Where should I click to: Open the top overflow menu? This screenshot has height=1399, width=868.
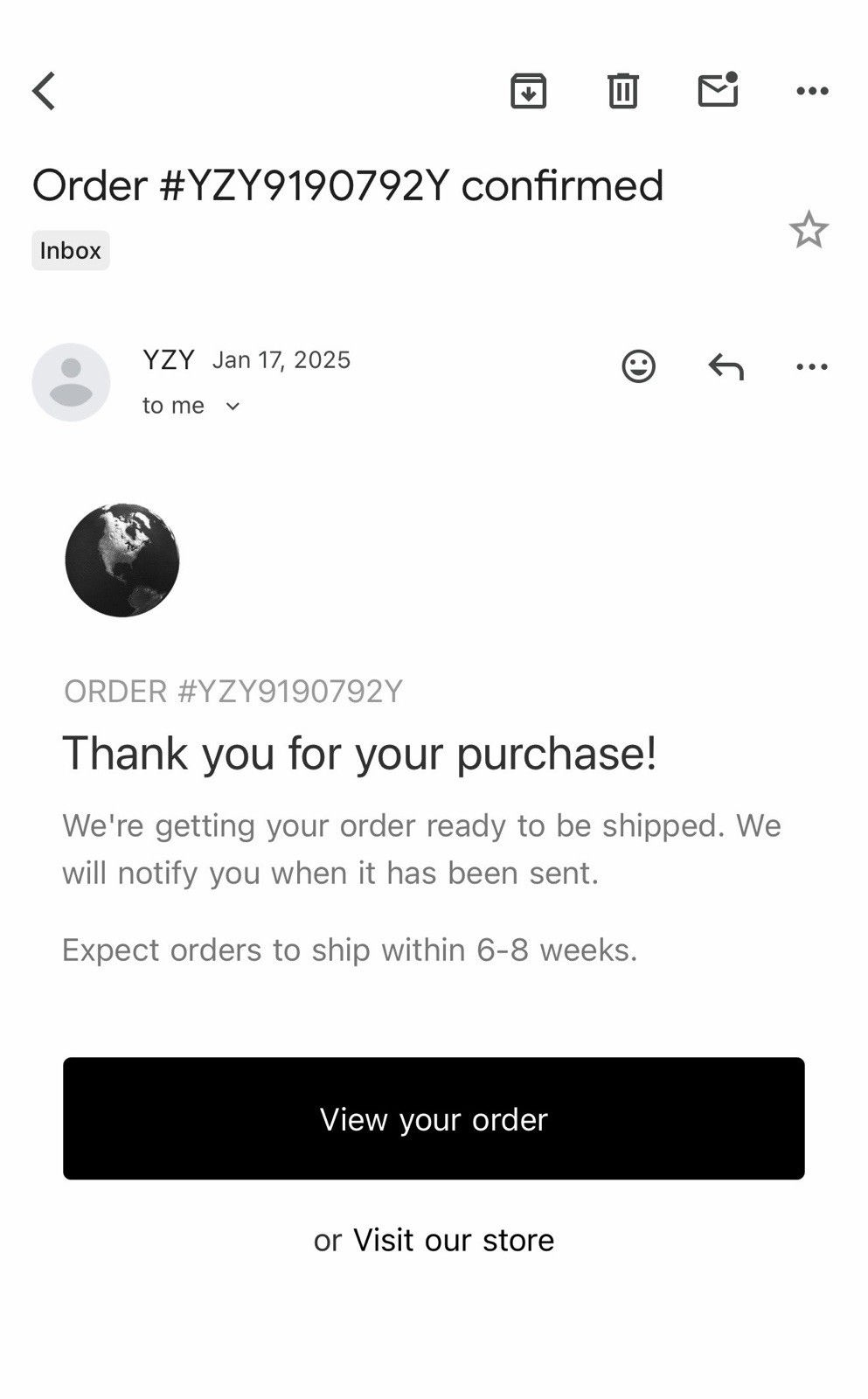coord(812,91)
